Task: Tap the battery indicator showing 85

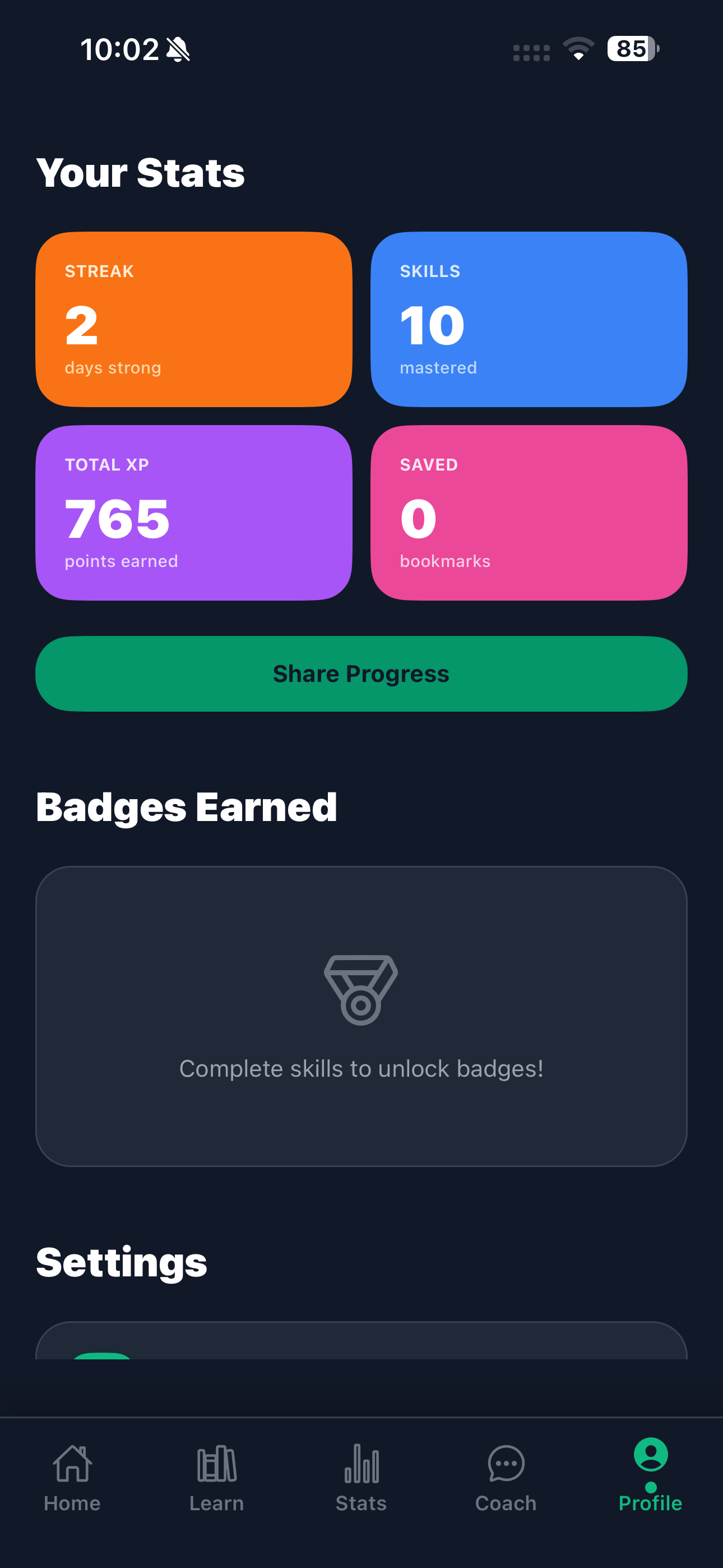Action: tap(631, 49)
